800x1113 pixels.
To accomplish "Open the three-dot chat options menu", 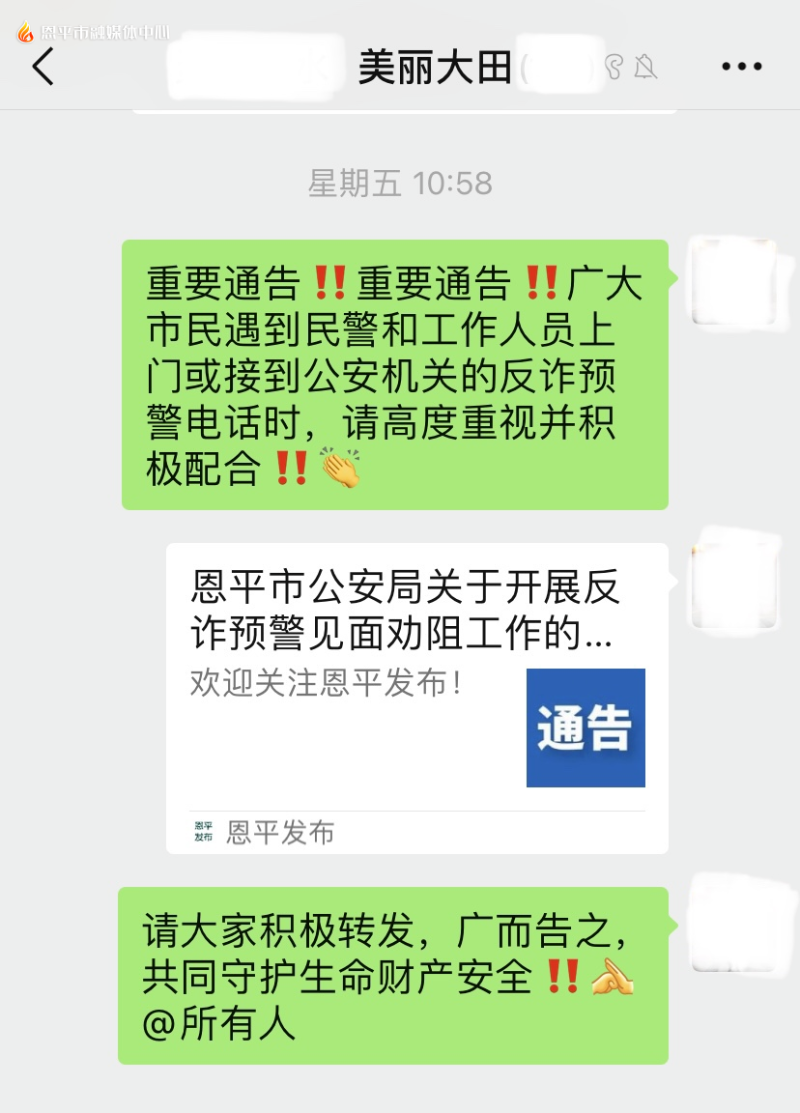I will 741,67.
